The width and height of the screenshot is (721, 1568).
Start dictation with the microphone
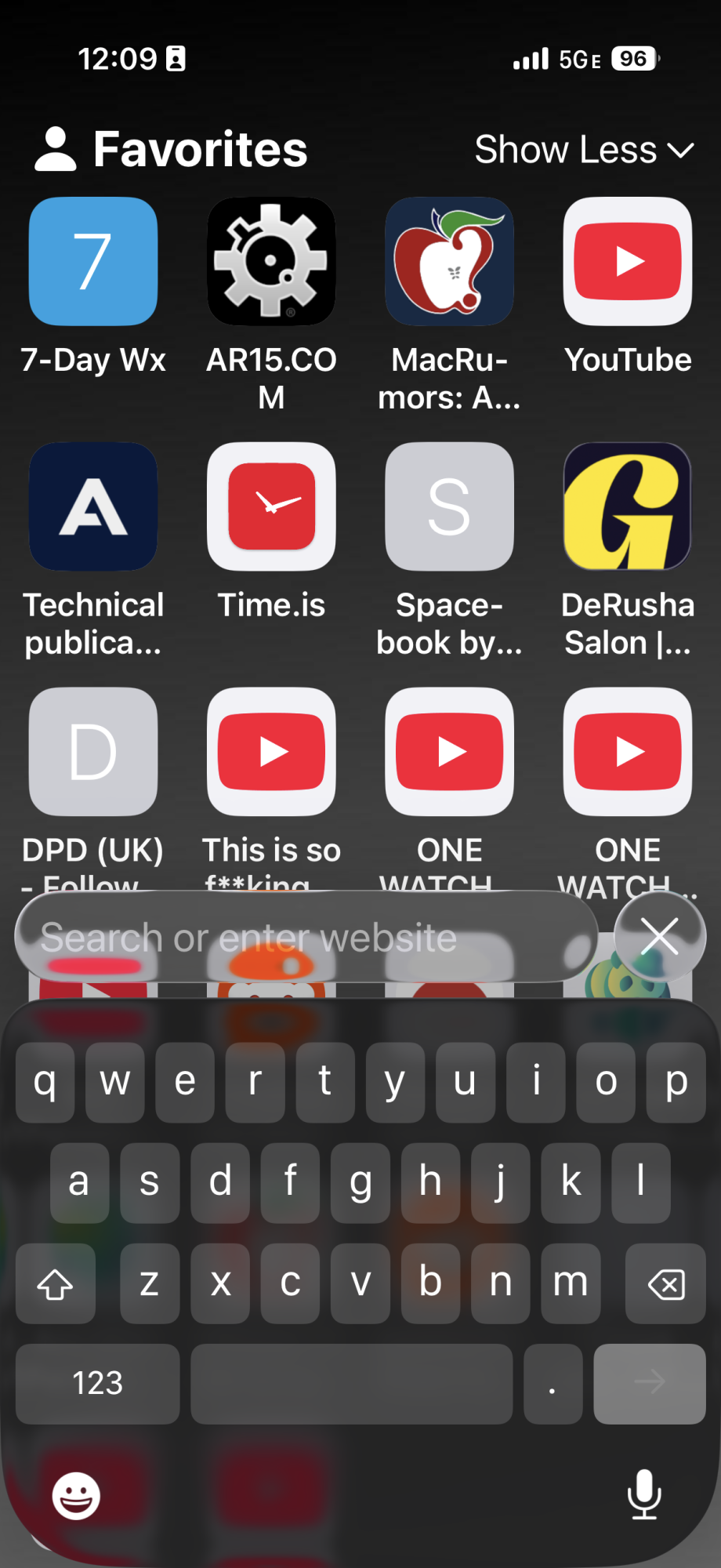[644, 1494]
